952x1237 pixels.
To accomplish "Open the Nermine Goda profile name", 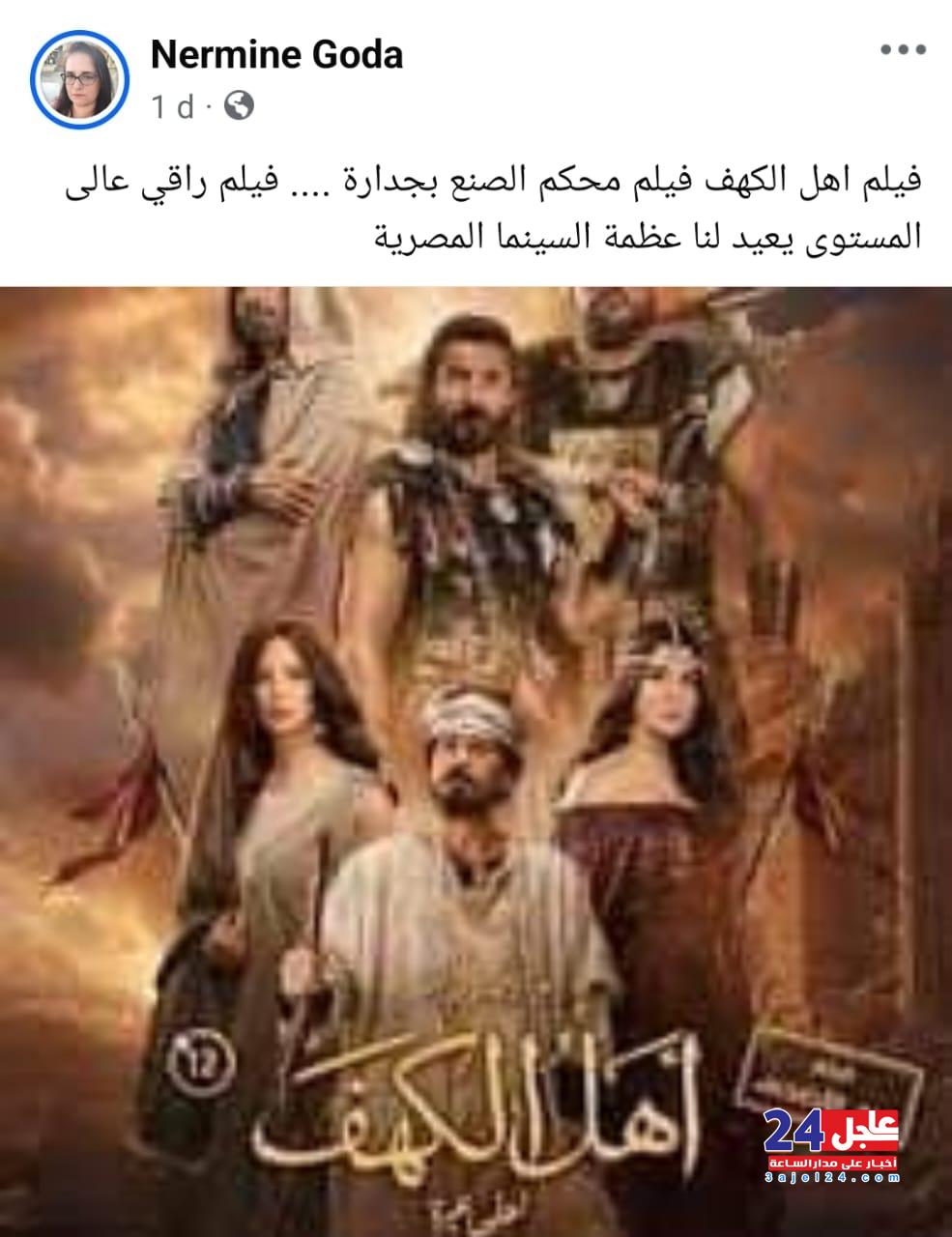I will click(x=276, y=55).
